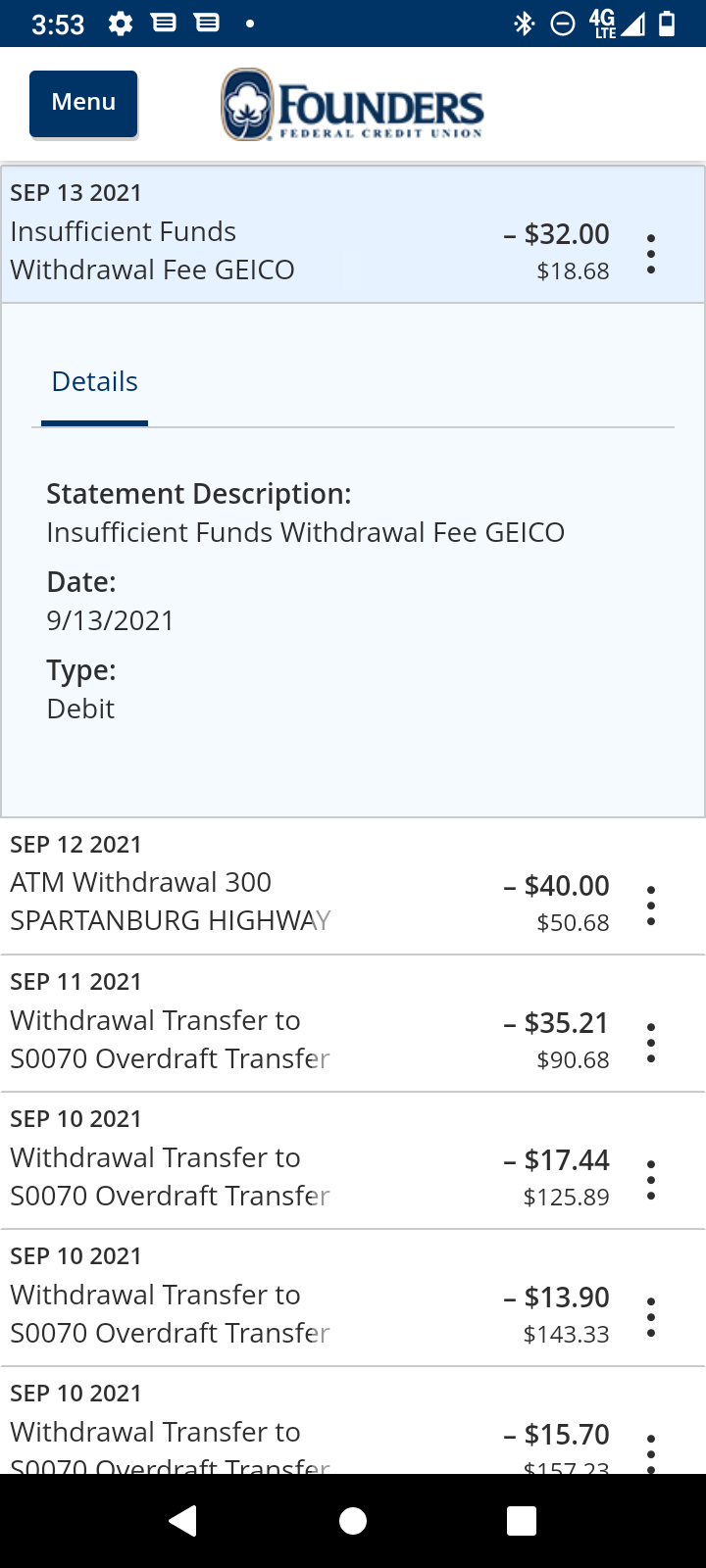
Task: Tap the Bluetooth status icon
Action: coord(524,23)
